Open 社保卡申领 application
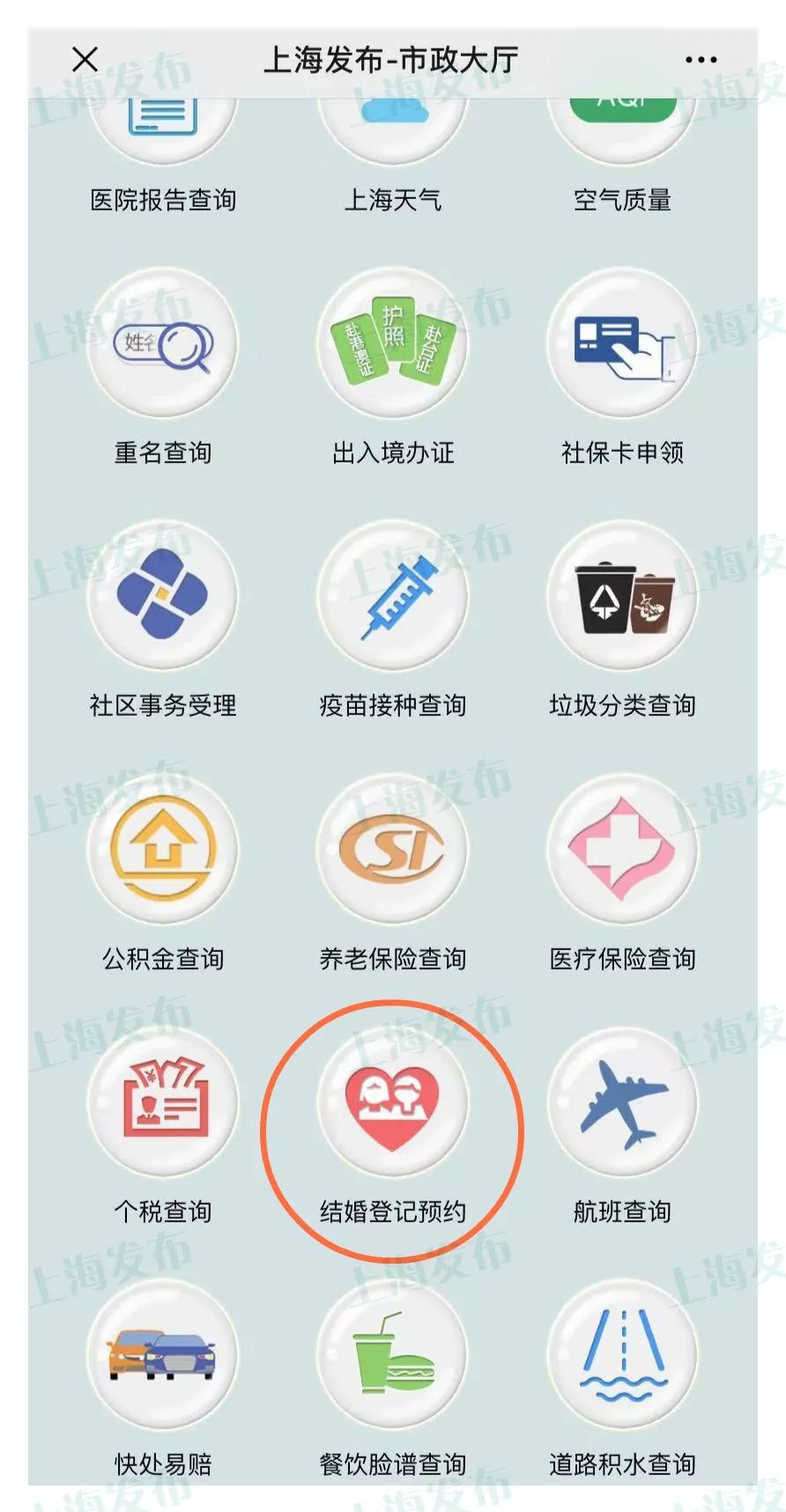The image size is (786, 1512). pos(622,344)
